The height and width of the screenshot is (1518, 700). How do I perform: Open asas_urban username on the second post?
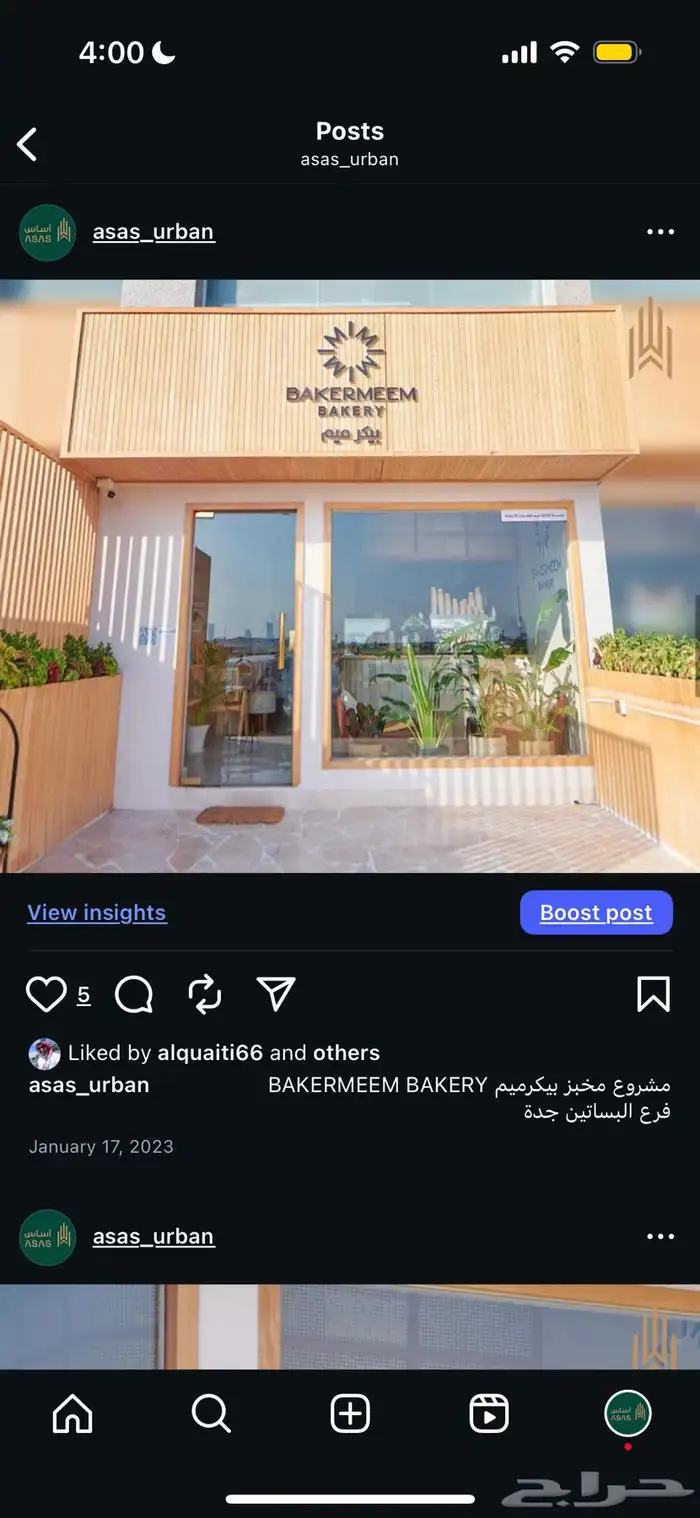point(153,1237)
